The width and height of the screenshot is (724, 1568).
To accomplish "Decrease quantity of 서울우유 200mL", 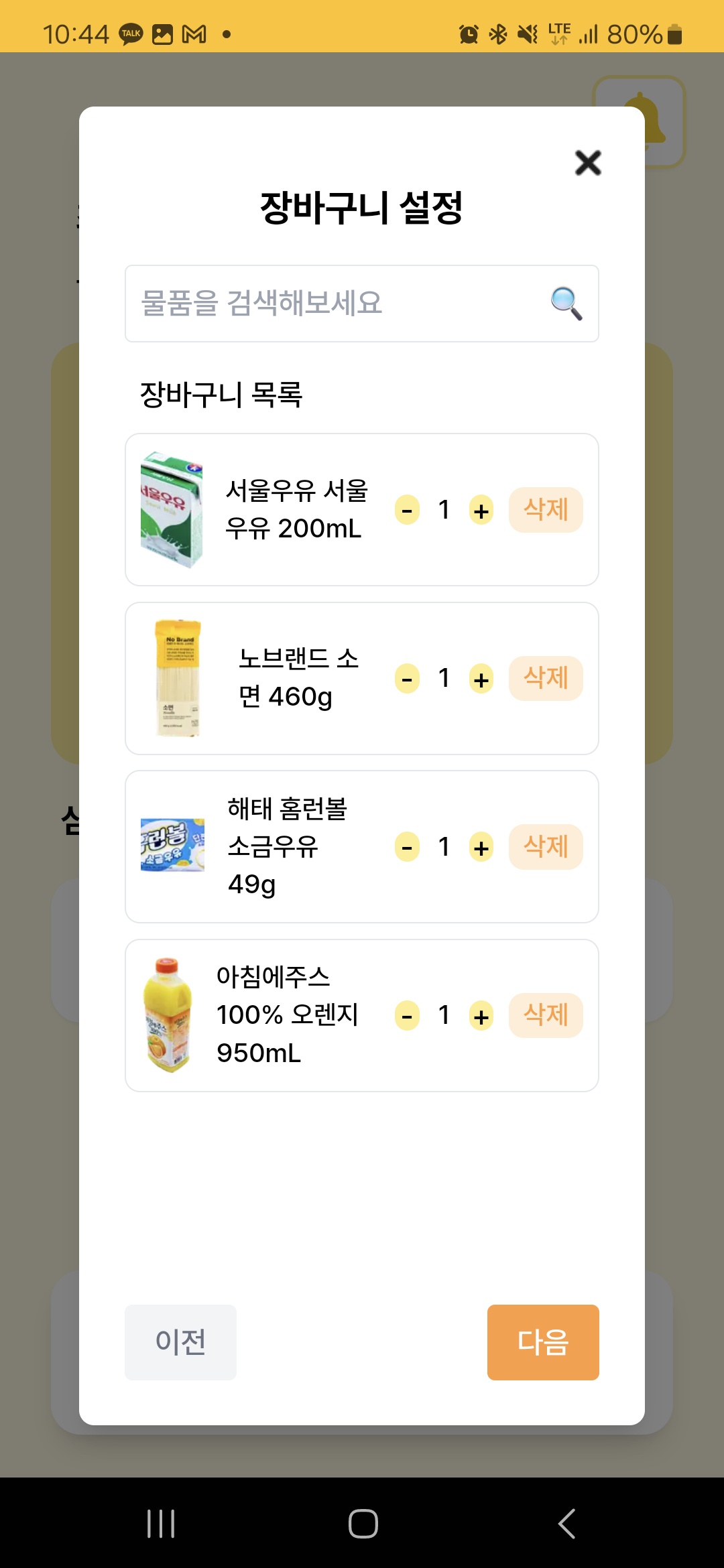I will click(407, 511).
